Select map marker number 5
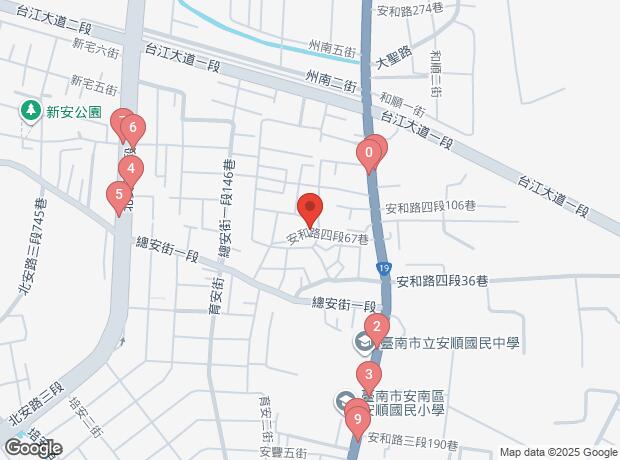 tap(119, 195)
